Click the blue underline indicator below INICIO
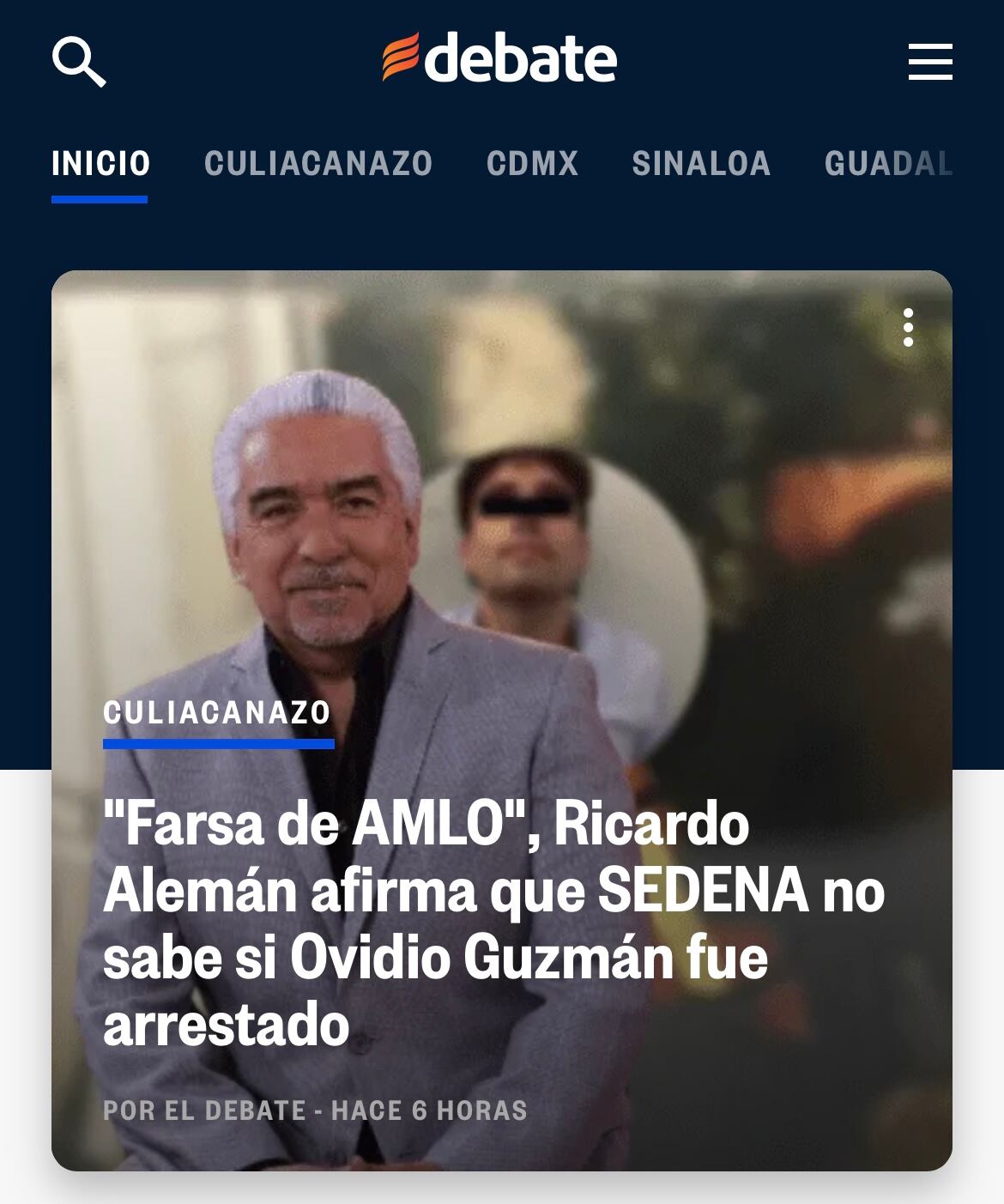The image size is (1004, 1204). tap(100, 199)
